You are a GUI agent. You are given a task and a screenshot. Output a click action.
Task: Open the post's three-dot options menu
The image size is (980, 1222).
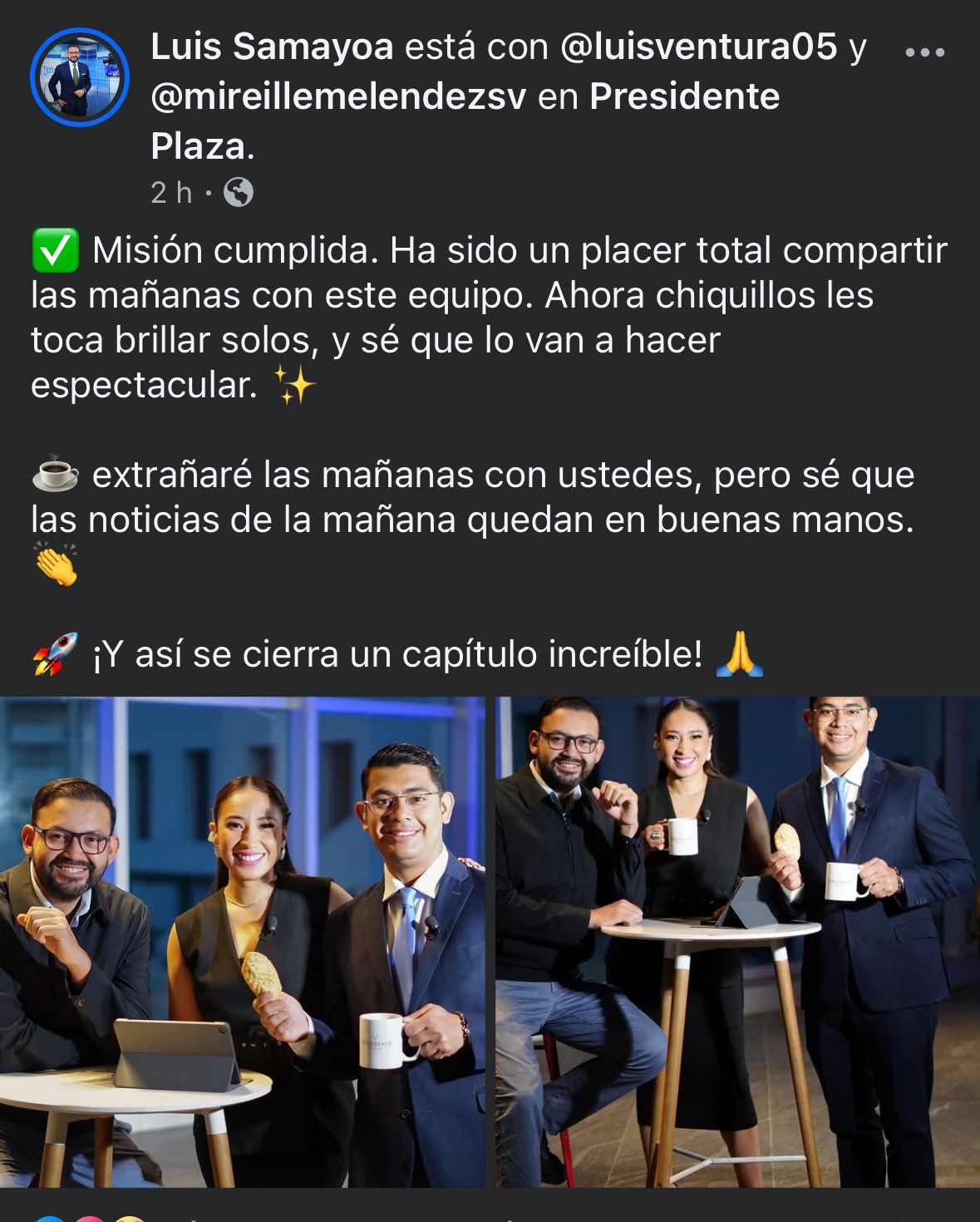click(924, 52)
